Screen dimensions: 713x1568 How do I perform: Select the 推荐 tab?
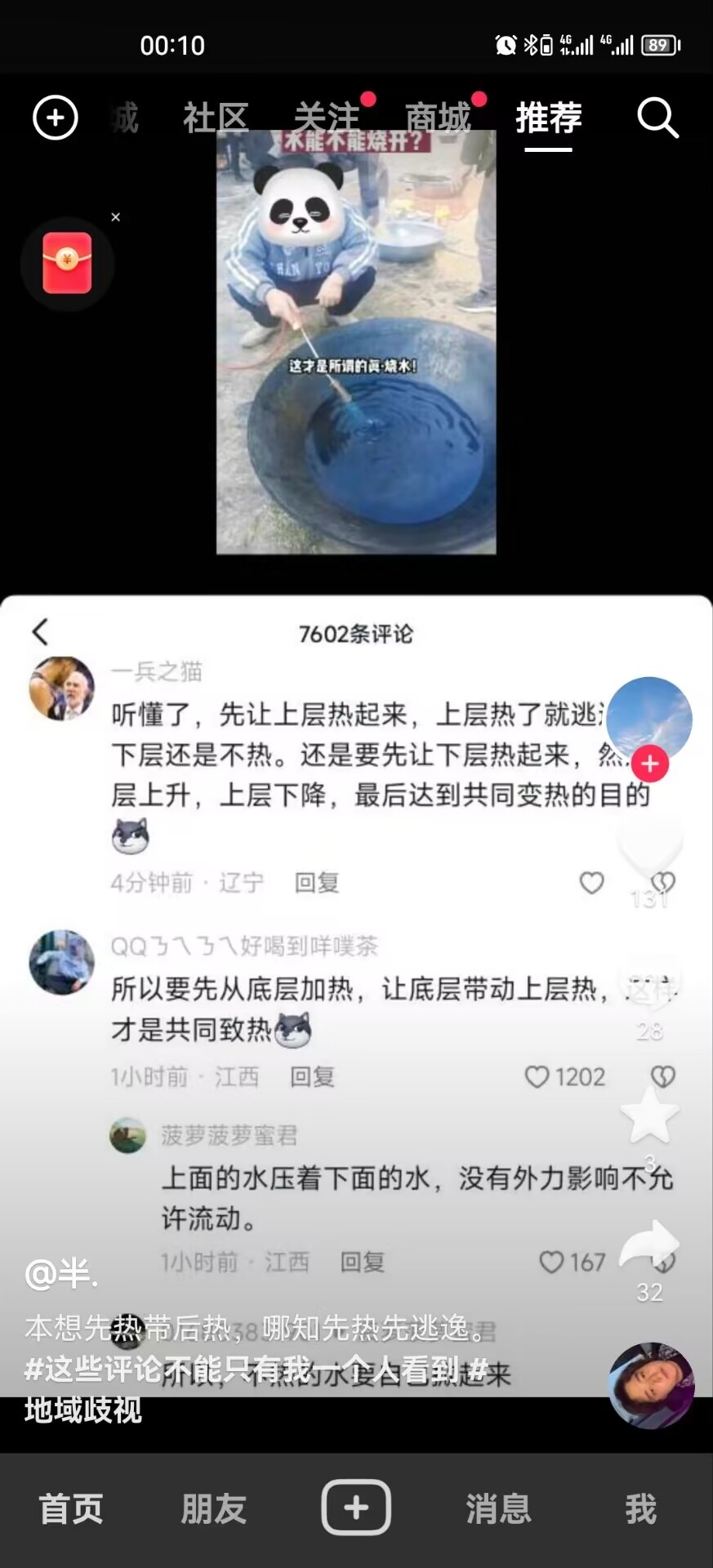click(x=548, y=118)
